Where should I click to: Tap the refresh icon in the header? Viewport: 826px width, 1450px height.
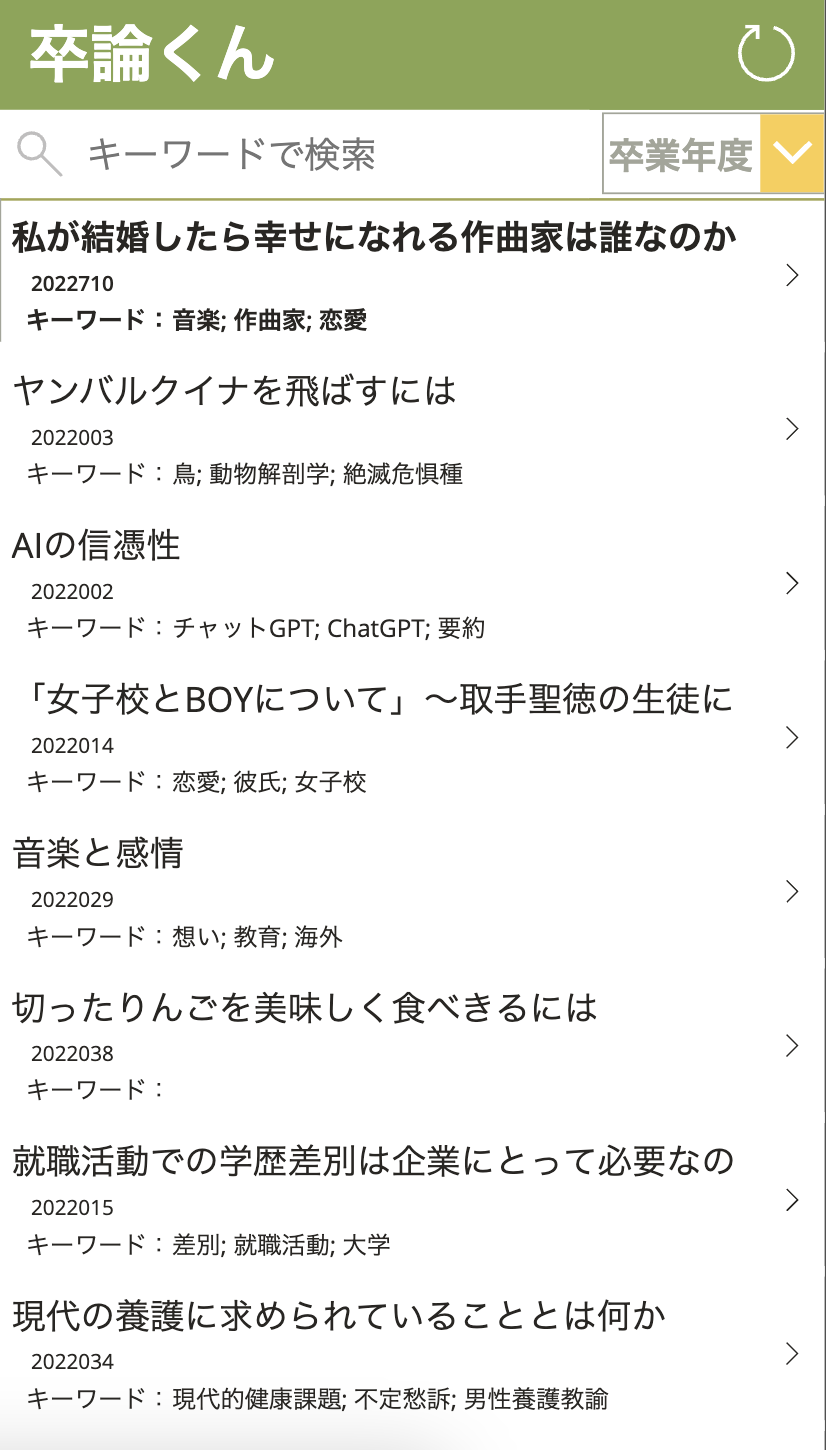(766, 53)
